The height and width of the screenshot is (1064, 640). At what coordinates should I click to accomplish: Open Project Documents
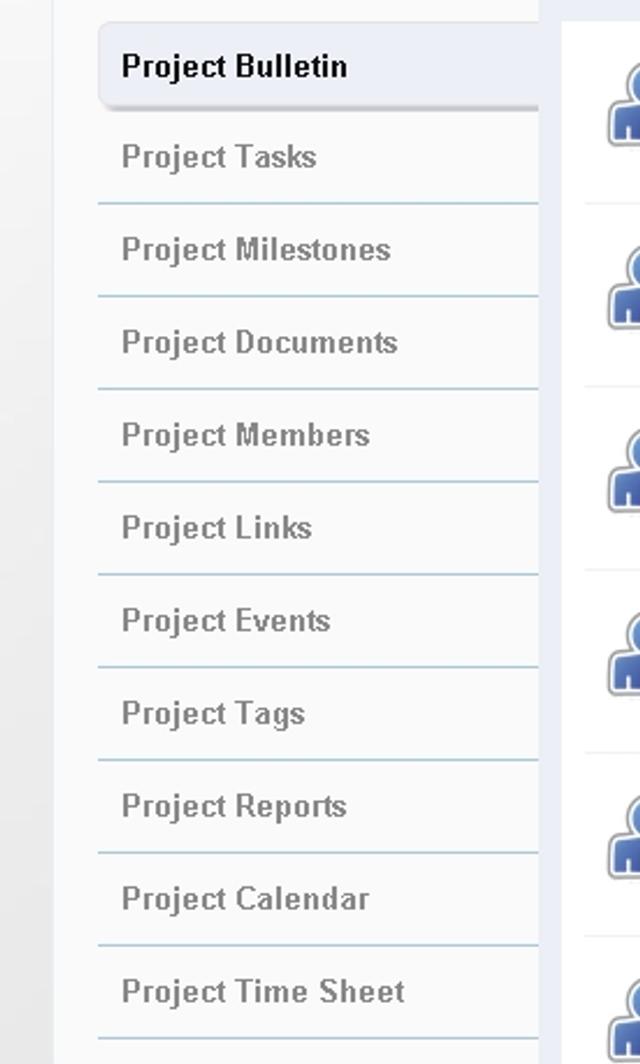tap(259, 342)
